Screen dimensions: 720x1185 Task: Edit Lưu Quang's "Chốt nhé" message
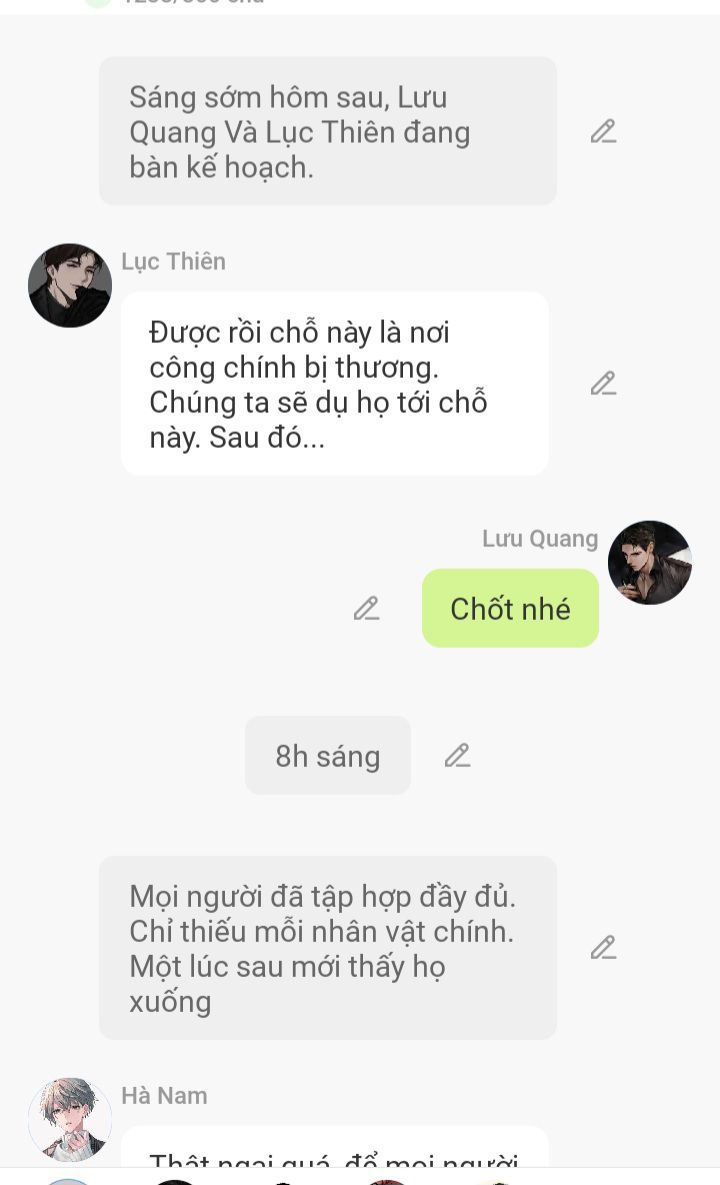[x=366, y=608]
